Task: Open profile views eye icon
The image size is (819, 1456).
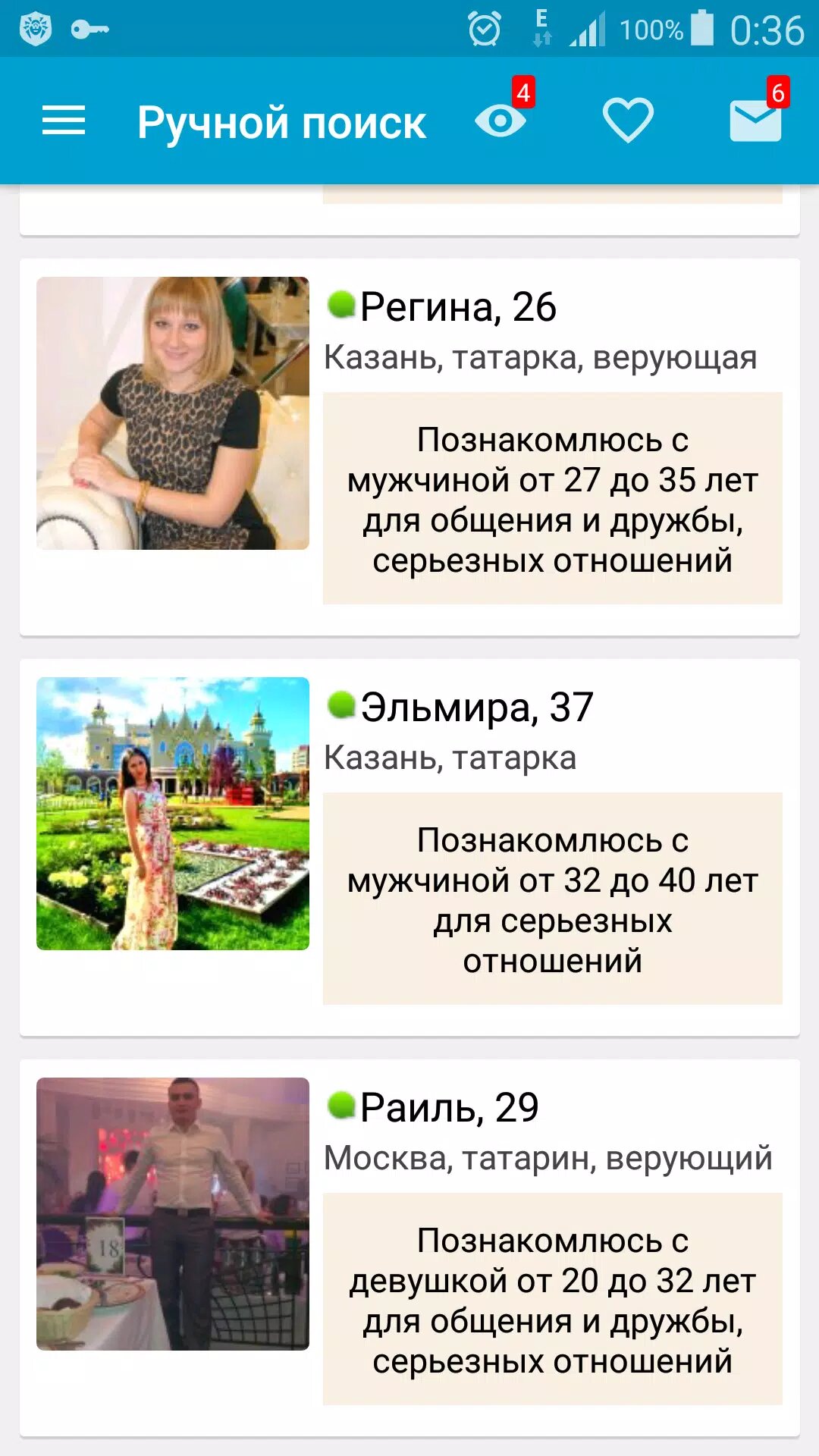Action: click(500, 120)
